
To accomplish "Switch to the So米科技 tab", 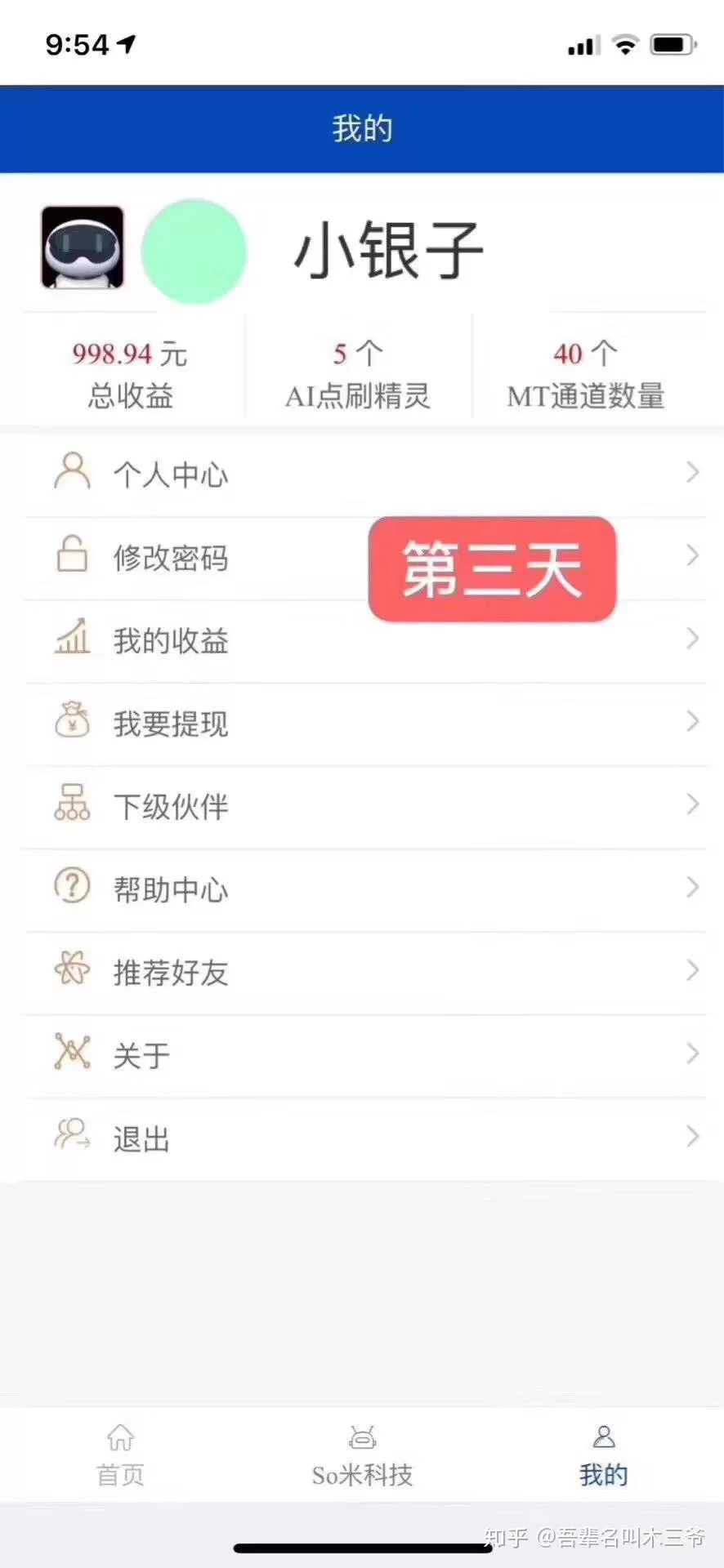I will [362, 1457].
